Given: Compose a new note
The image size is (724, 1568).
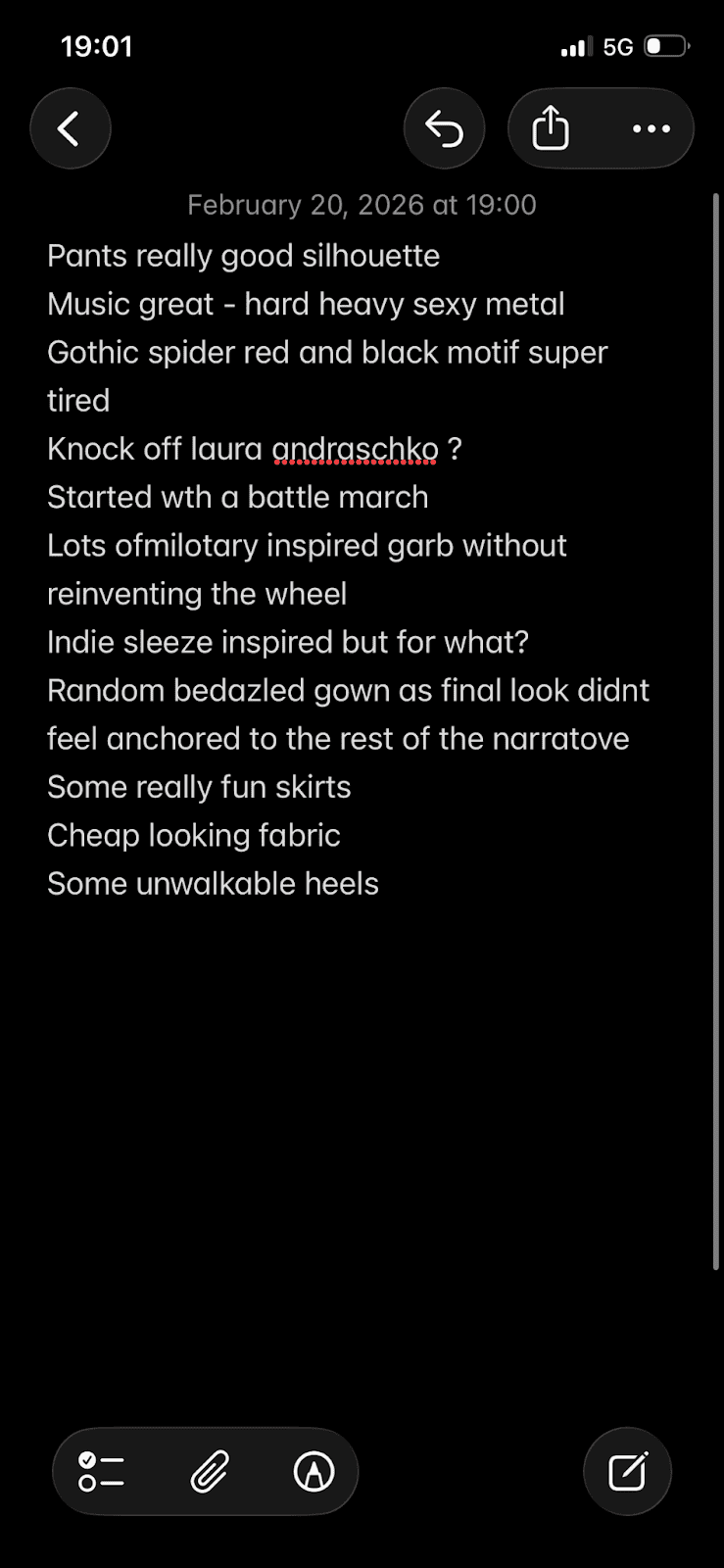Looking at the screenshot, I should [x=627, y=1471].
